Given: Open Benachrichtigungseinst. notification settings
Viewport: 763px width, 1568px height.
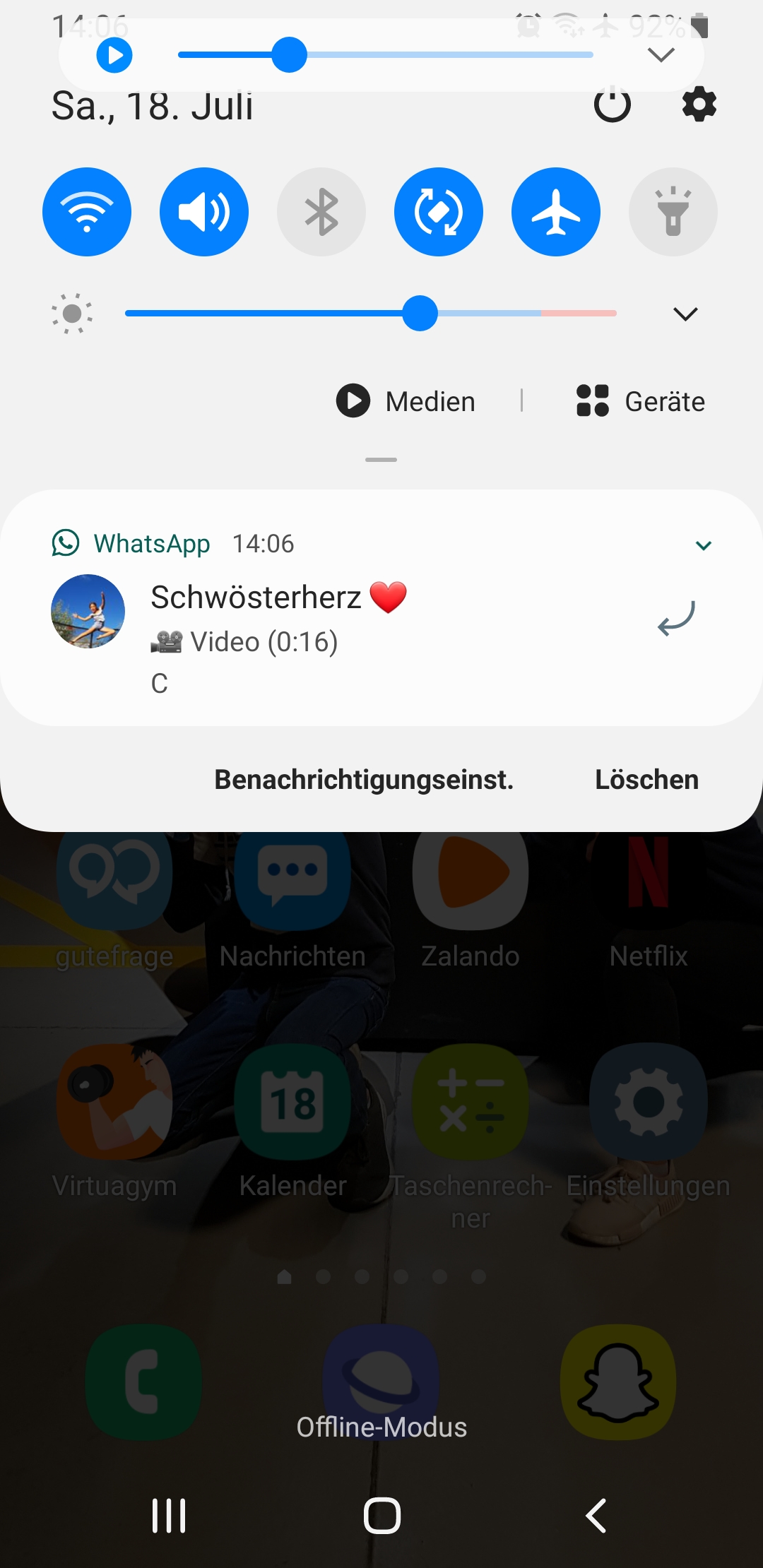Looking at the screenshot, I should (x=364, y=780).
